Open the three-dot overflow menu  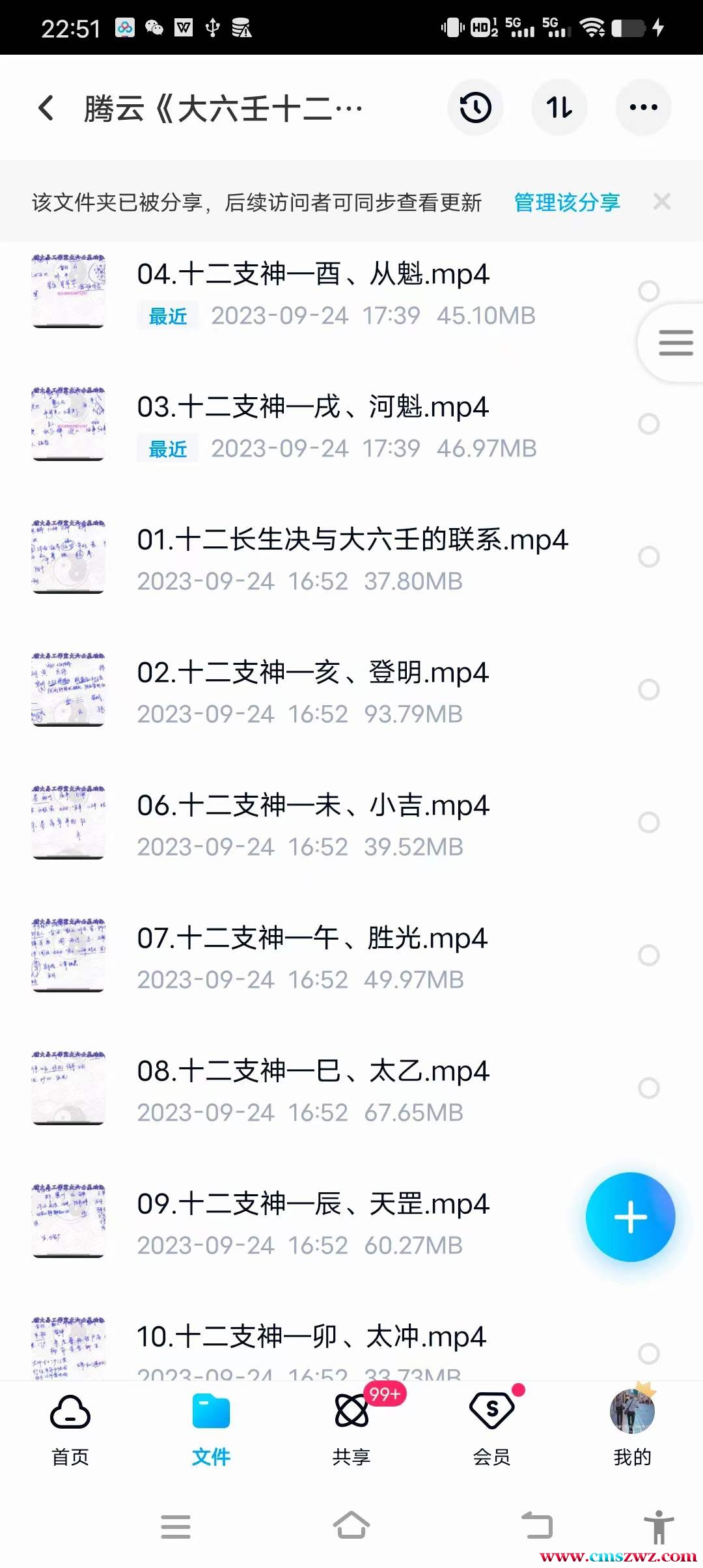pyautogui.click(x=643, y=108)
